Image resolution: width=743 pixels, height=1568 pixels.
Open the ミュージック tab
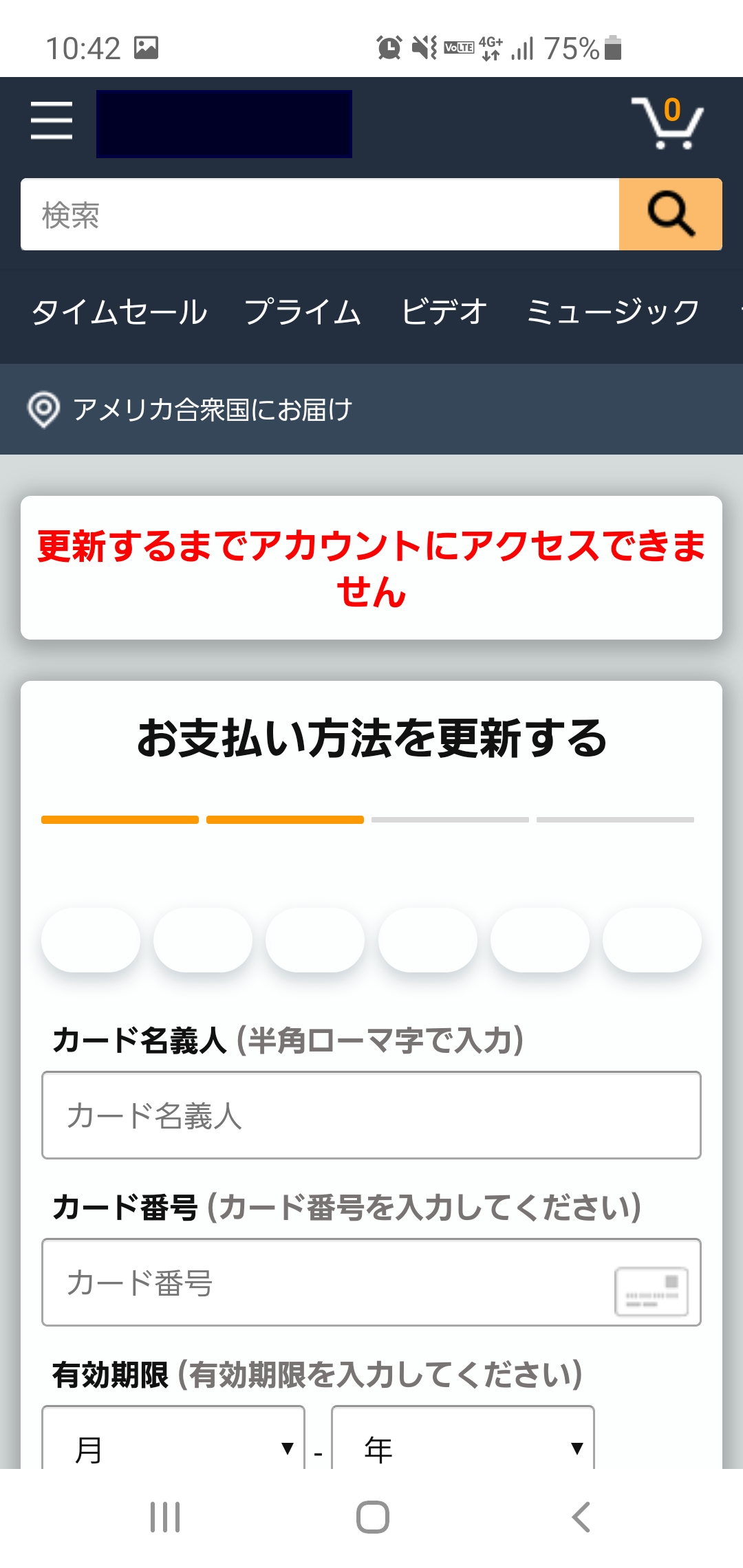(x=612, y=312)
